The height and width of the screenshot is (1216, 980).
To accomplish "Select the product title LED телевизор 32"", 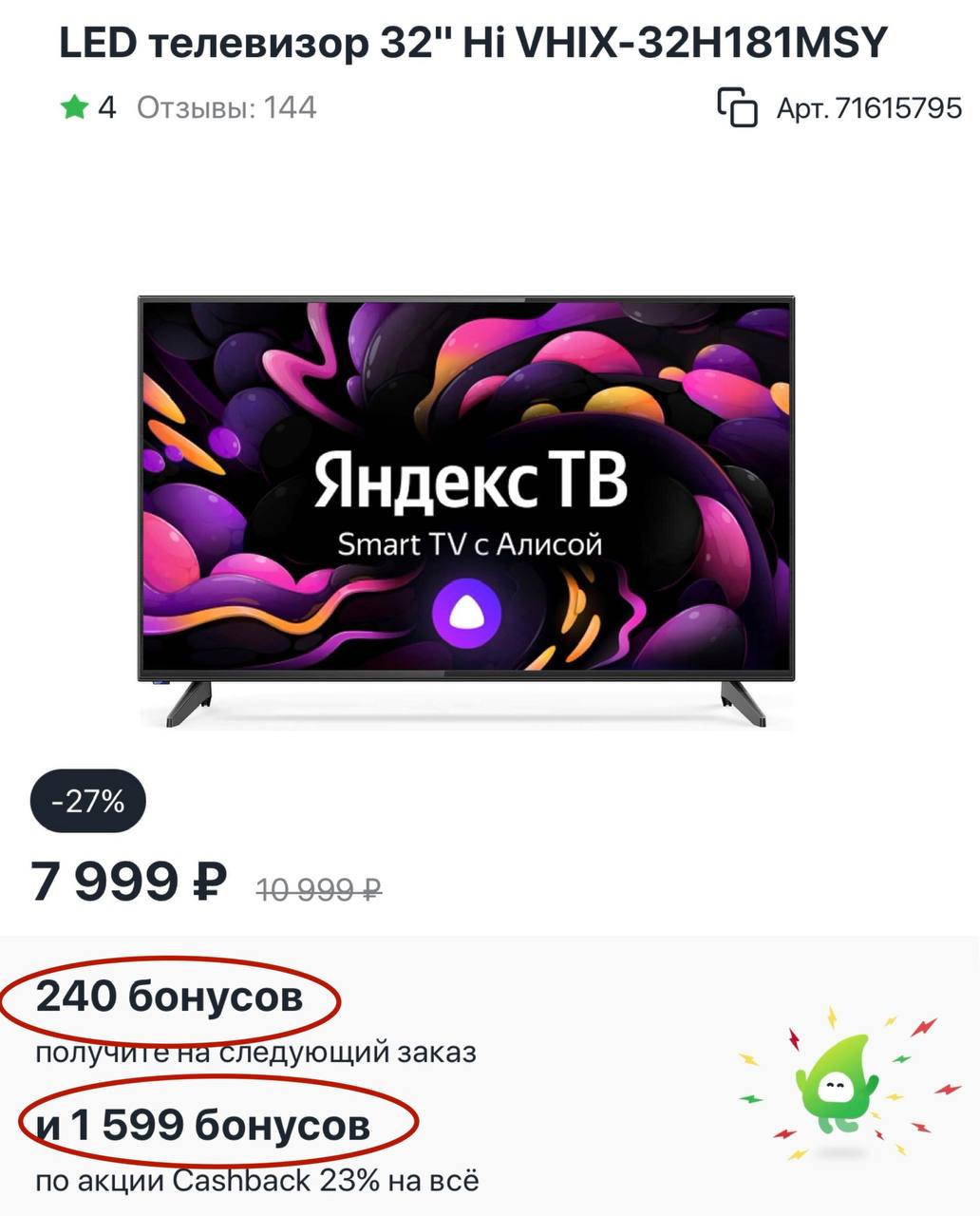I will pyautogui.click(x=470, y=42).
